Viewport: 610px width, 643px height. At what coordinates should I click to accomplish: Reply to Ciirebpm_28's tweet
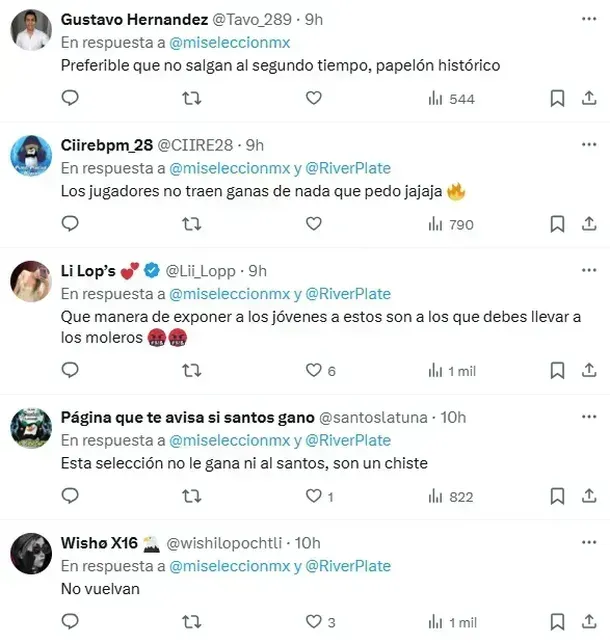click(x=70, y=224)
